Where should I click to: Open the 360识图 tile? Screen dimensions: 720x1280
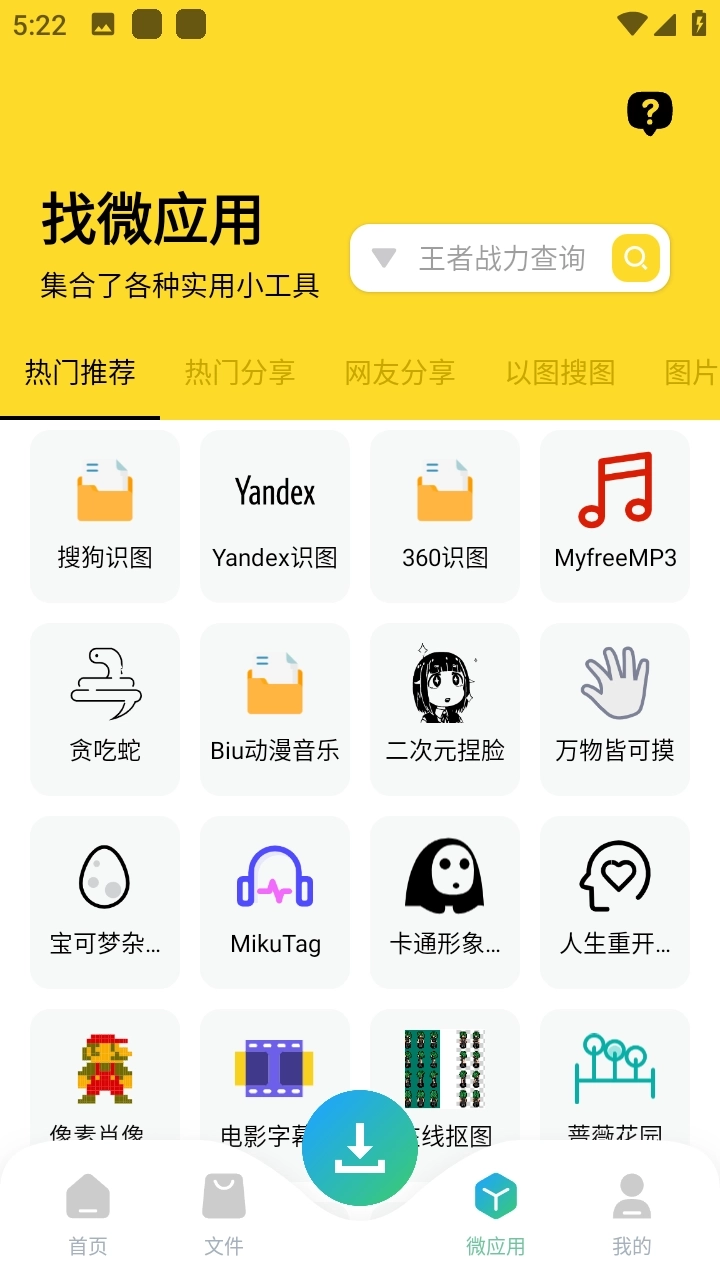coord(445,516)
